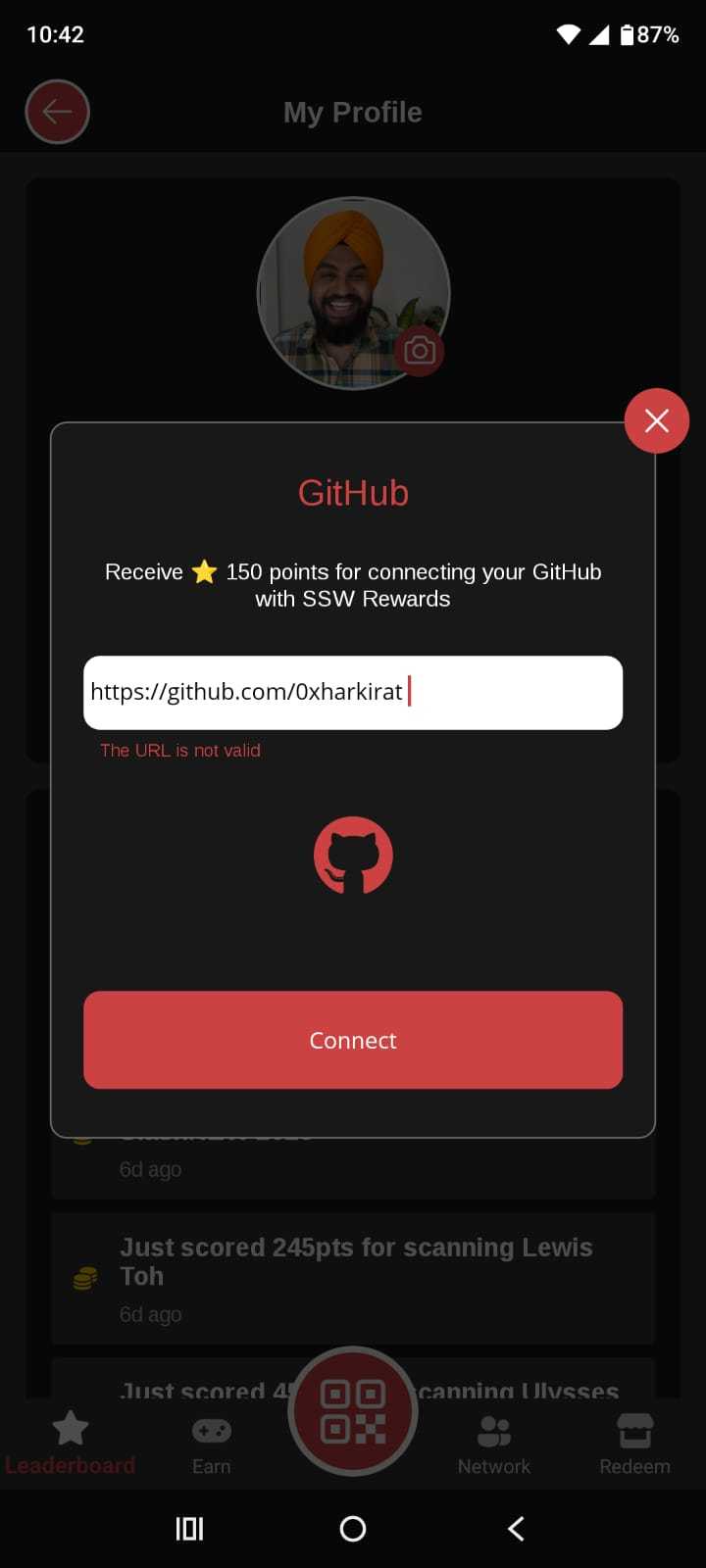Viewport: 706px width, 1568px height.
Task: Close the GitHub dialog
Action: (x=656, y=421)
